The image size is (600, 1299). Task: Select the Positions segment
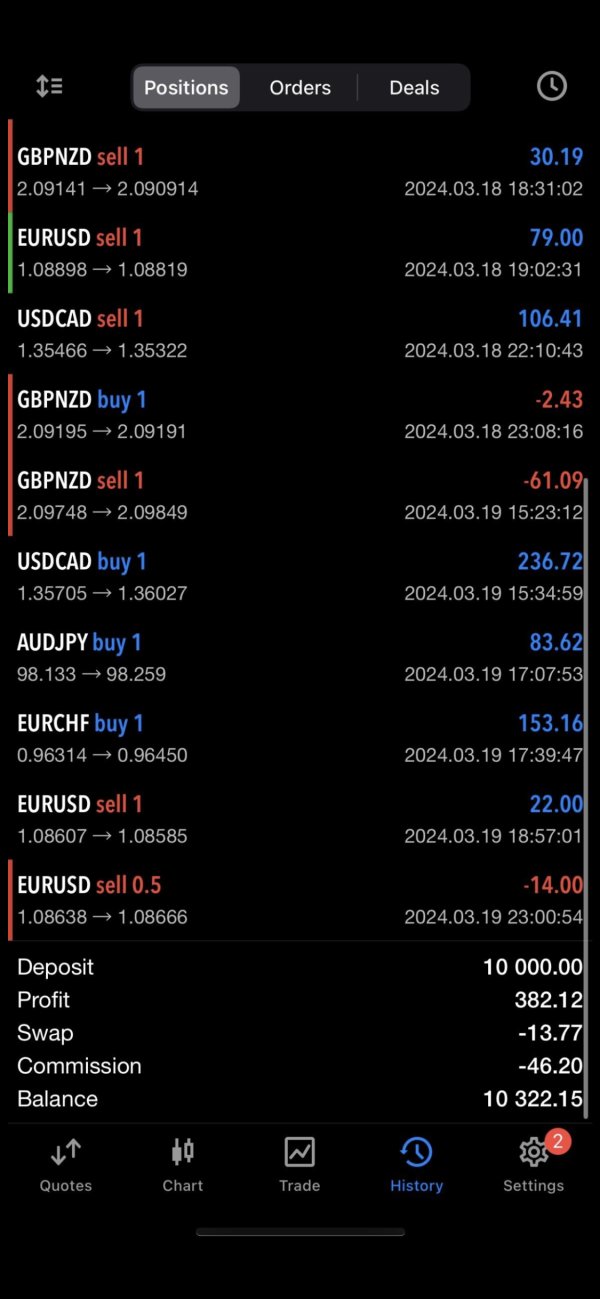pos(186,88)
